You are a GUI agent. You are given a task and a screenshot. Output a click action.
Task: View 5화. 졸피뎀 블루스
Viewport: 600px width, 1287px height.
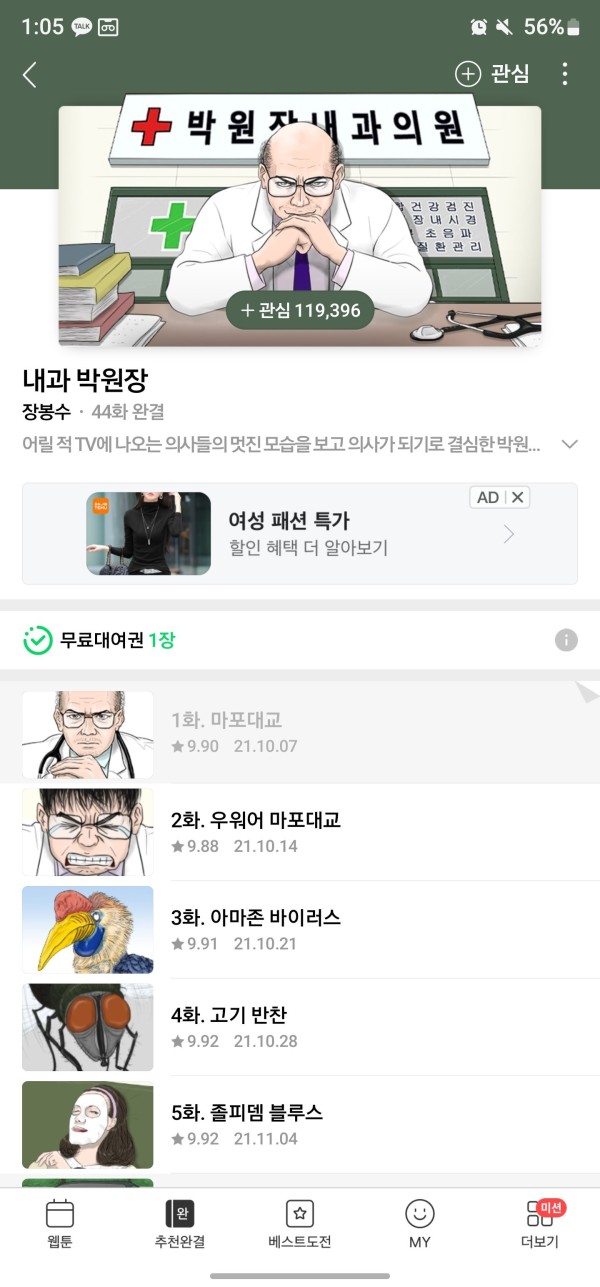300,1124
